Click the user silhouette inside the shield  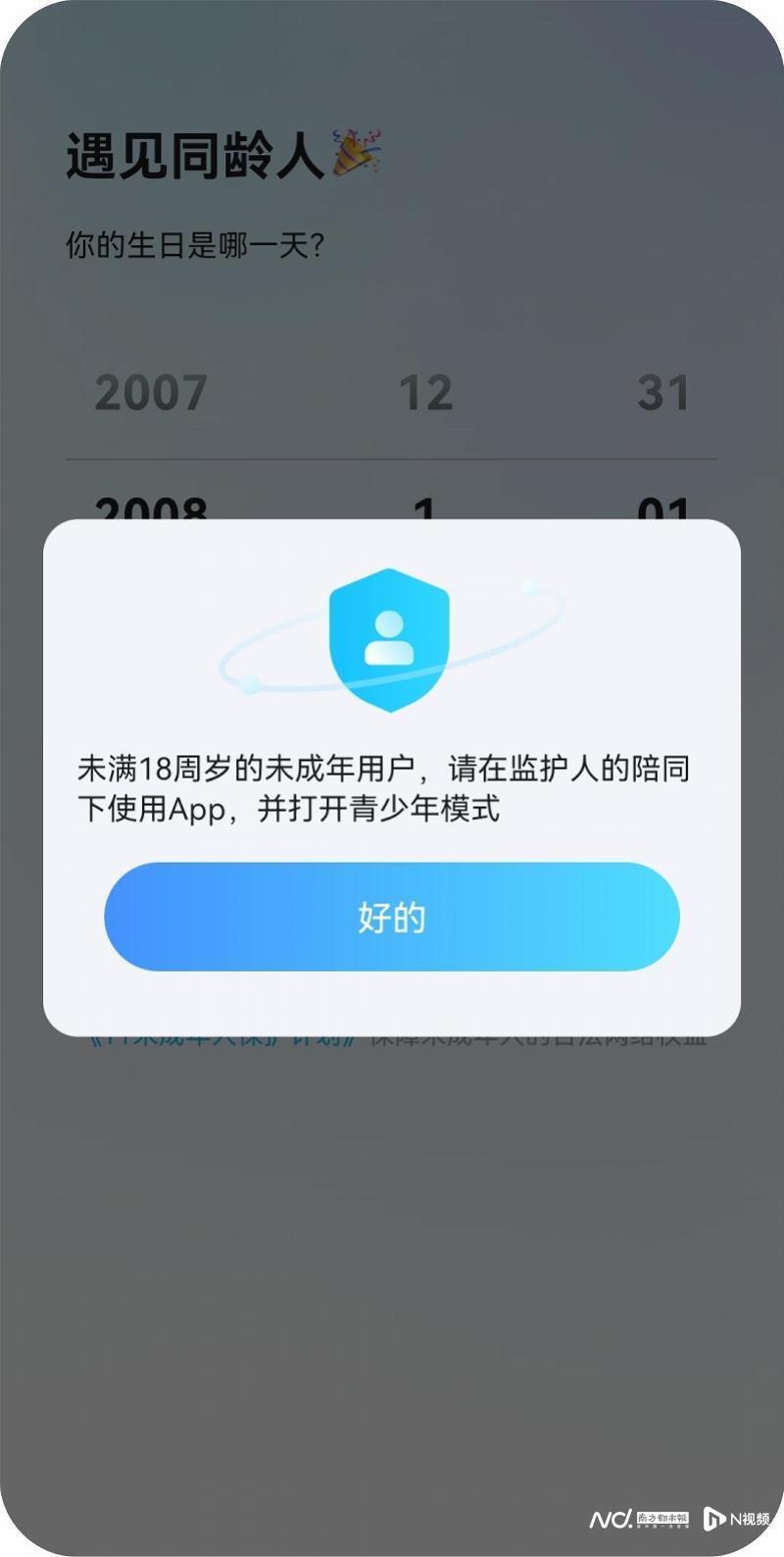(x=391, y=637)
